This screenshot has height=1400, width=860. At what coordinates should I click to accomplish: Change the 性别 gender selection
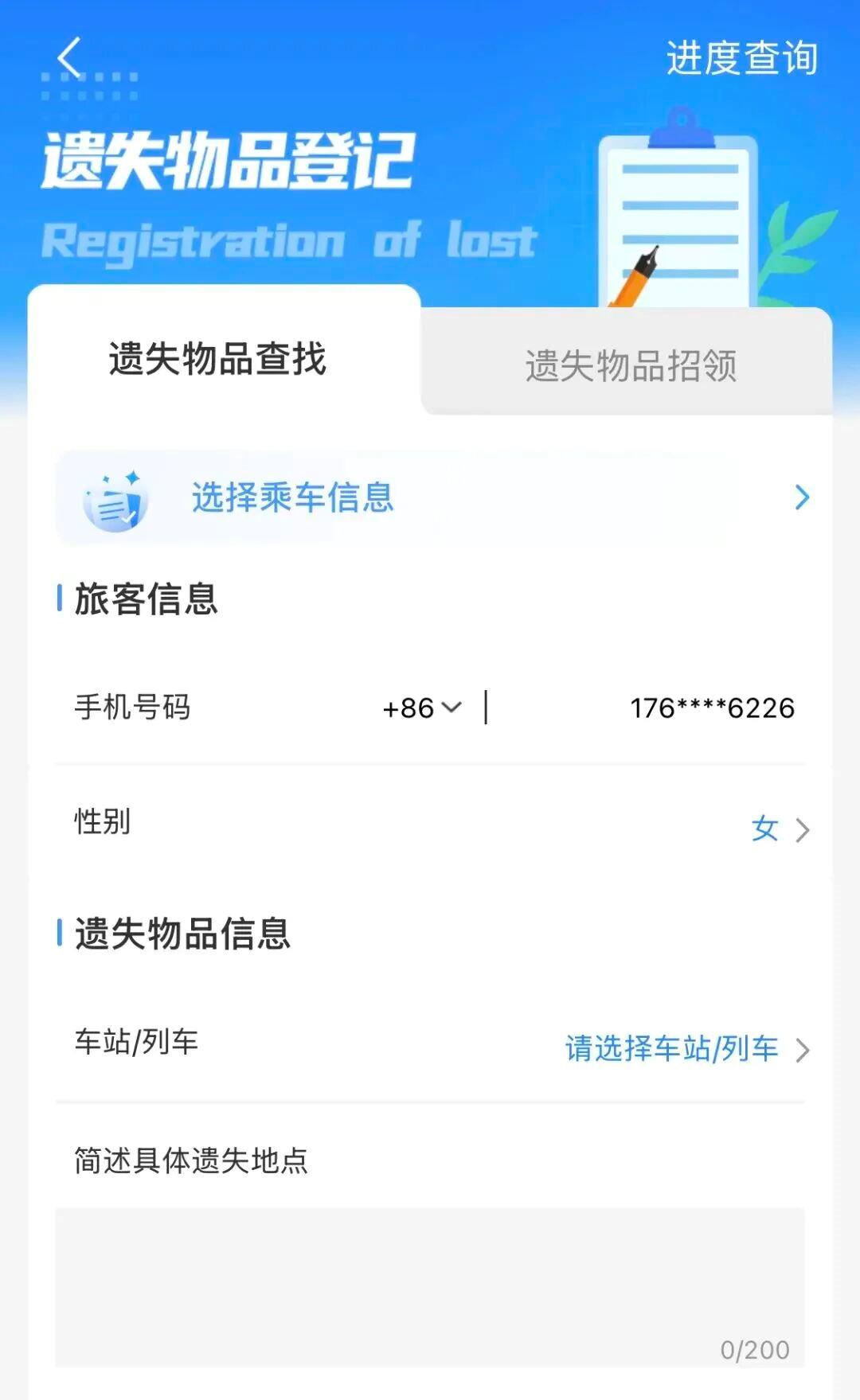click(779, 829)
